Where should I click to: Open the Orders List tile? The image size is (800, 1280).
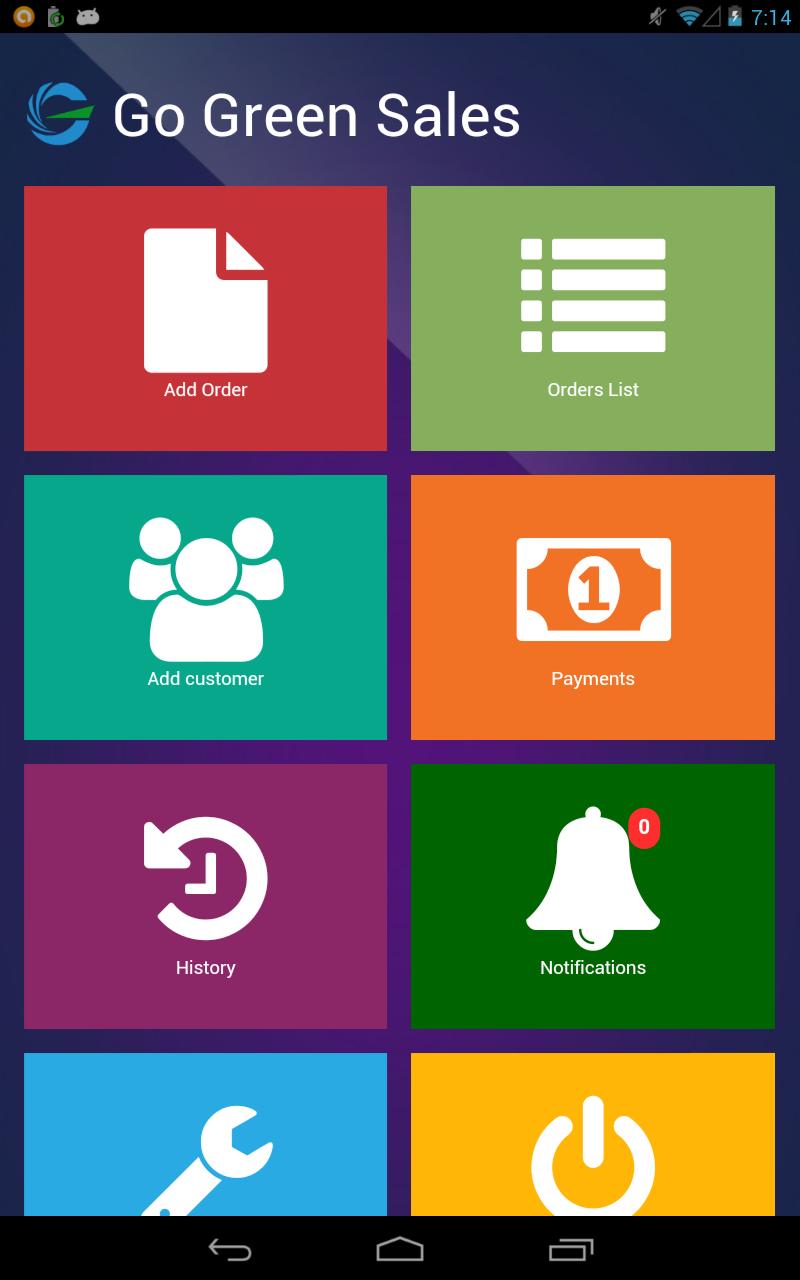coord(592,318)
